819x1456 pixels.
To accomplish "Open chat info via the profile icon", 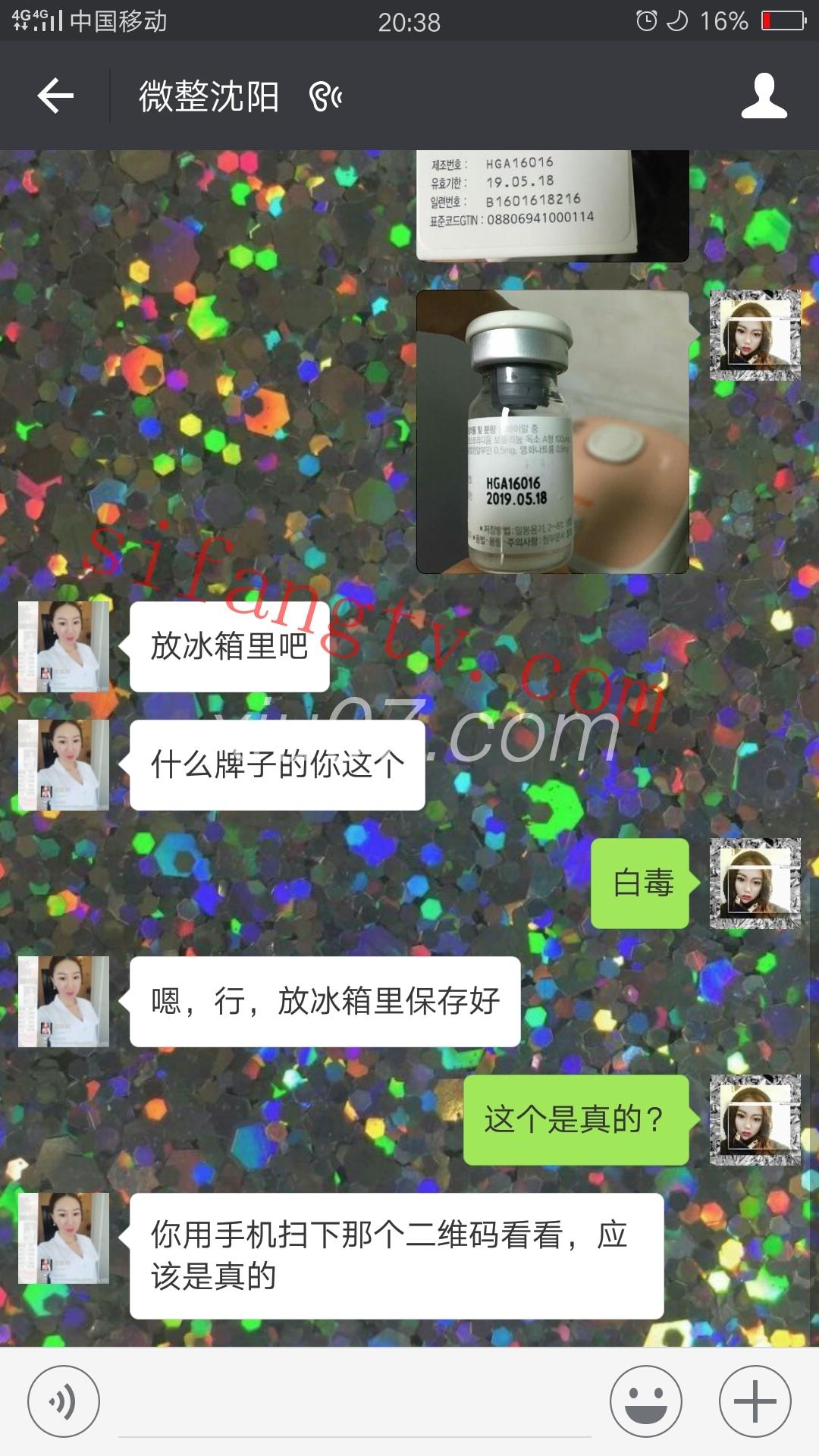I will [x=764, y=96].
